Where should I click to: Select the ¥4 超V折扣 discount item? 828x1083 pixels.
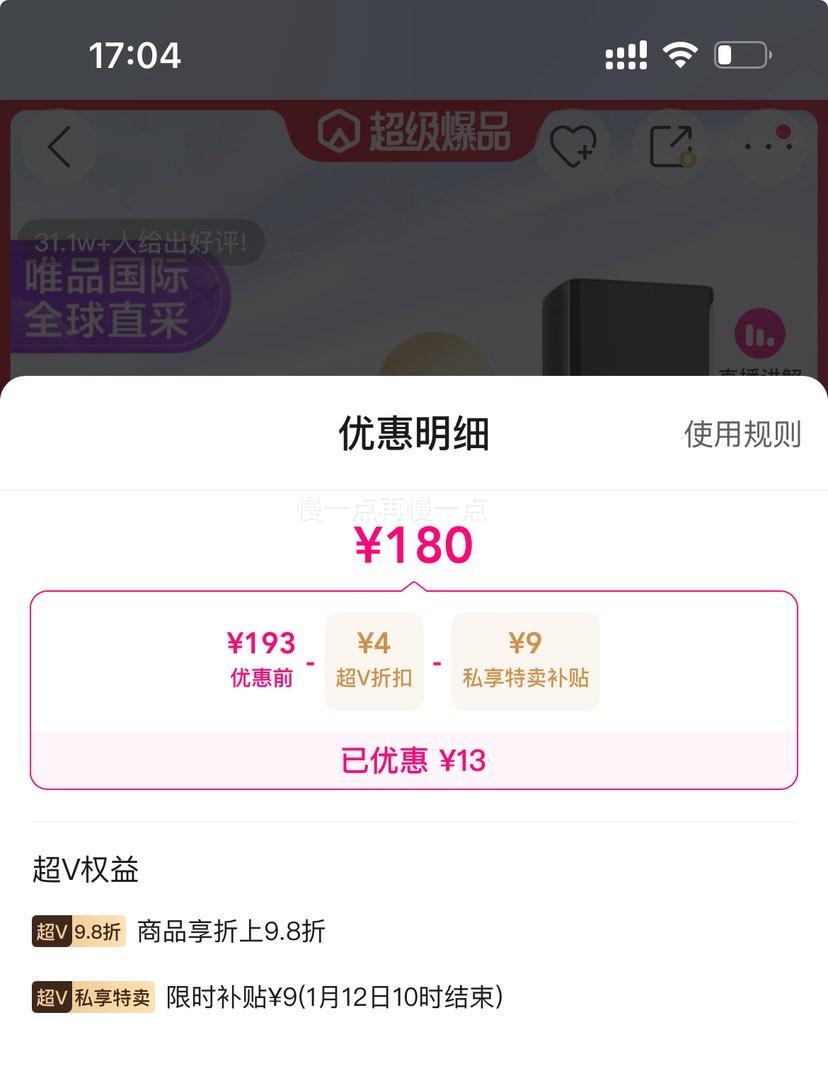(x=373, y=661)
